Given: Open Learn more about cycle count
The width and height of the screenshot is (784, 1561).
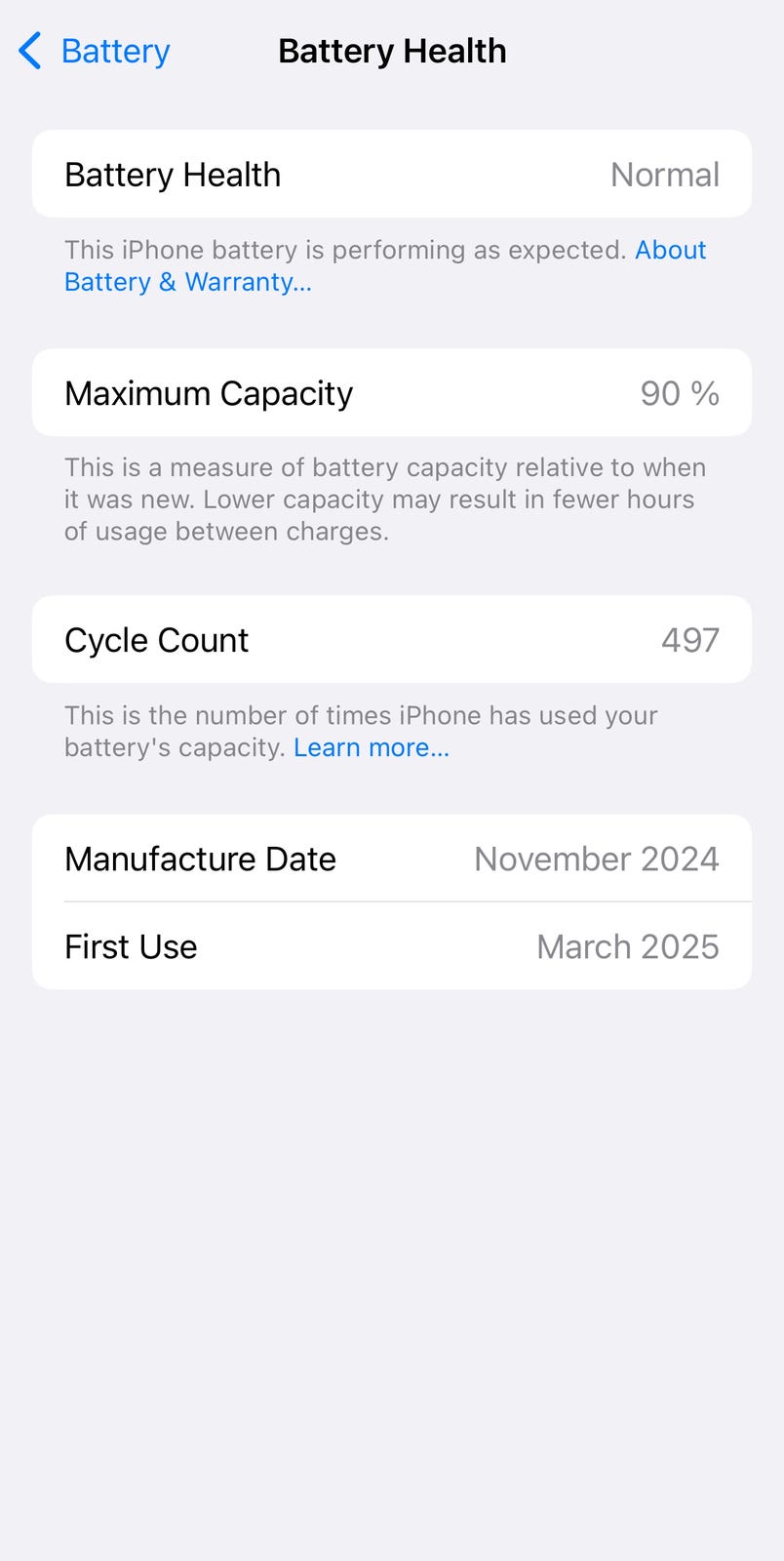Looking at the screenshot, I should (372, 747).
